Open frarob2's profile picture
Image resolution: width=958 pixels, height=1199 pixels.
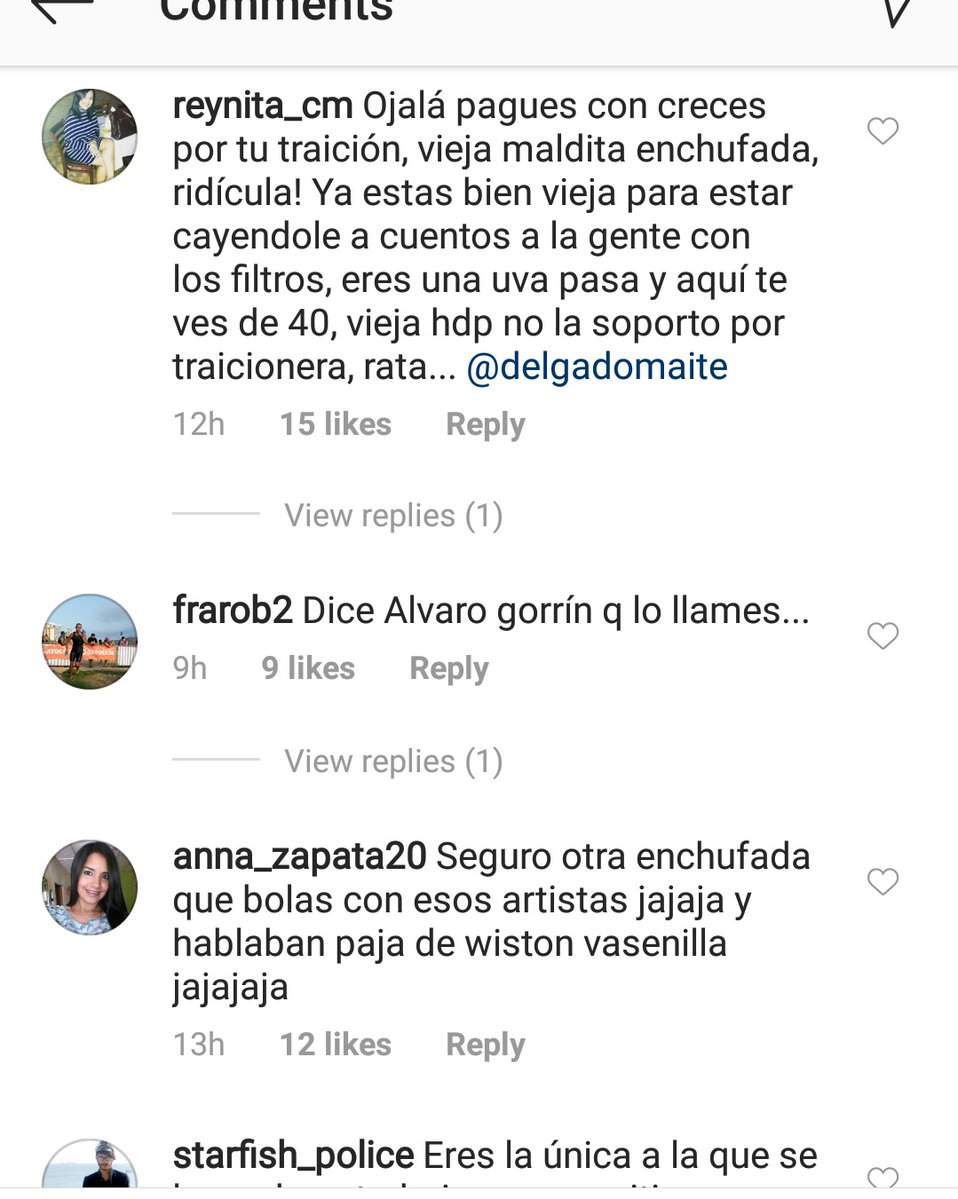89,641
